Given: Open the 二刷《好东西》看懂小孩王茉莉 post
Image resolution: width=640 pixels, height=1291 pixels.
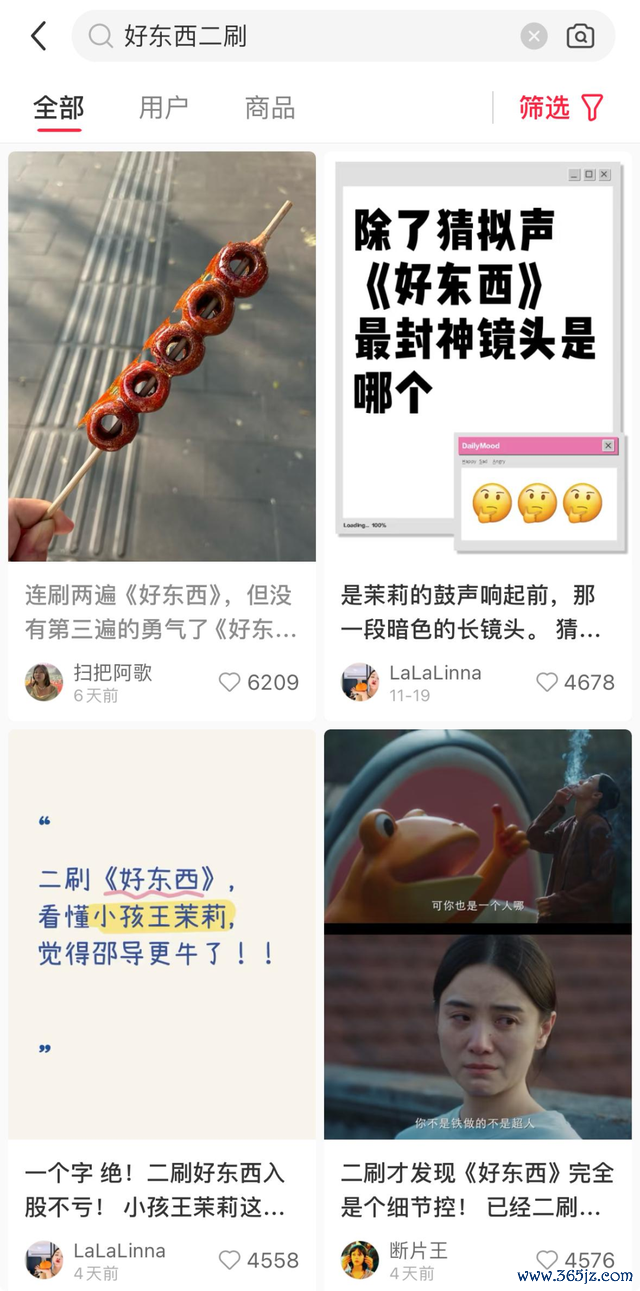Looking at the screenshot, I should coord(162,934).
